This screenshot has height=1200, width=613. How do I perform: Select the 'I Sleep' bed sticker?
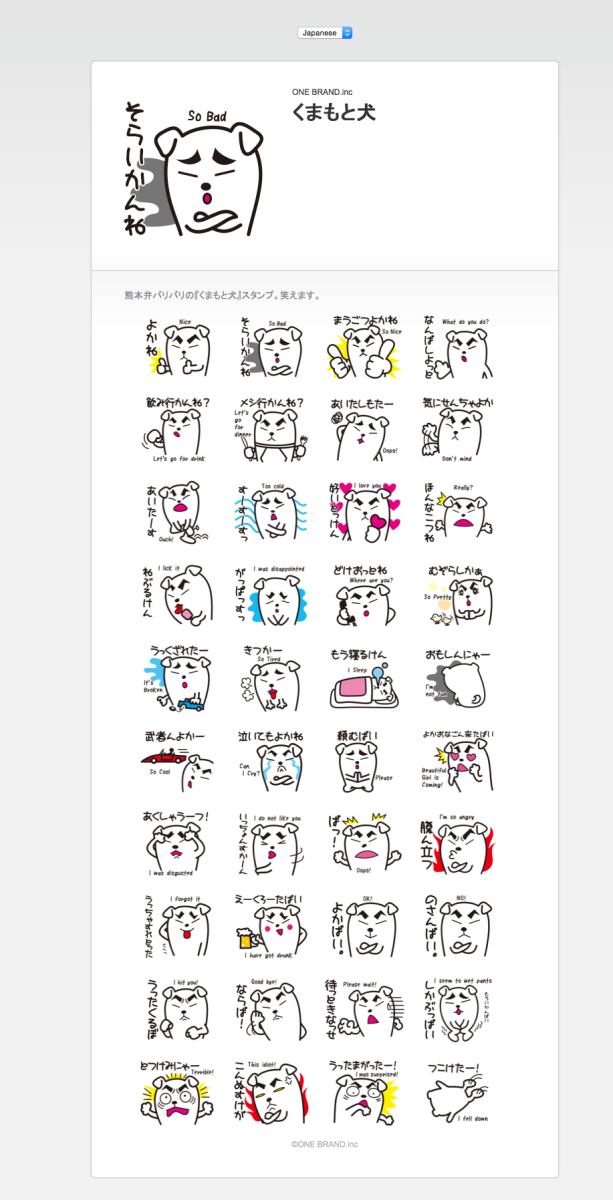[x=365, y=679]
